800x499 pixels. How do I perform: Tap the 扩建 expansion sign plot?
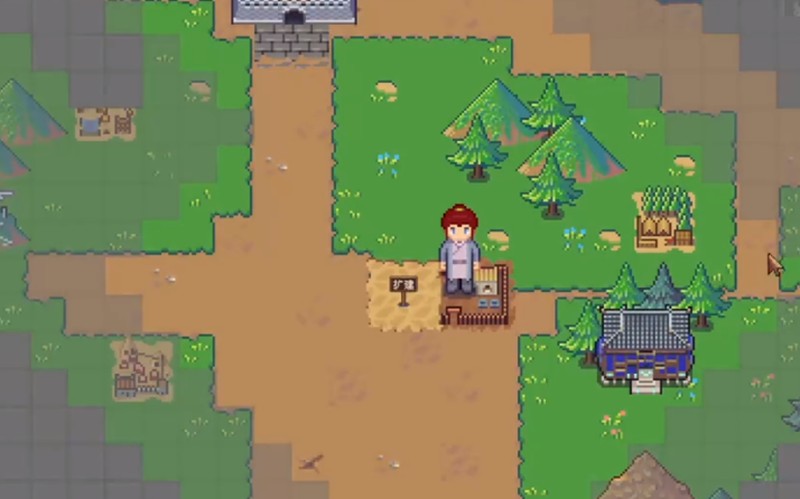(404, 291)
